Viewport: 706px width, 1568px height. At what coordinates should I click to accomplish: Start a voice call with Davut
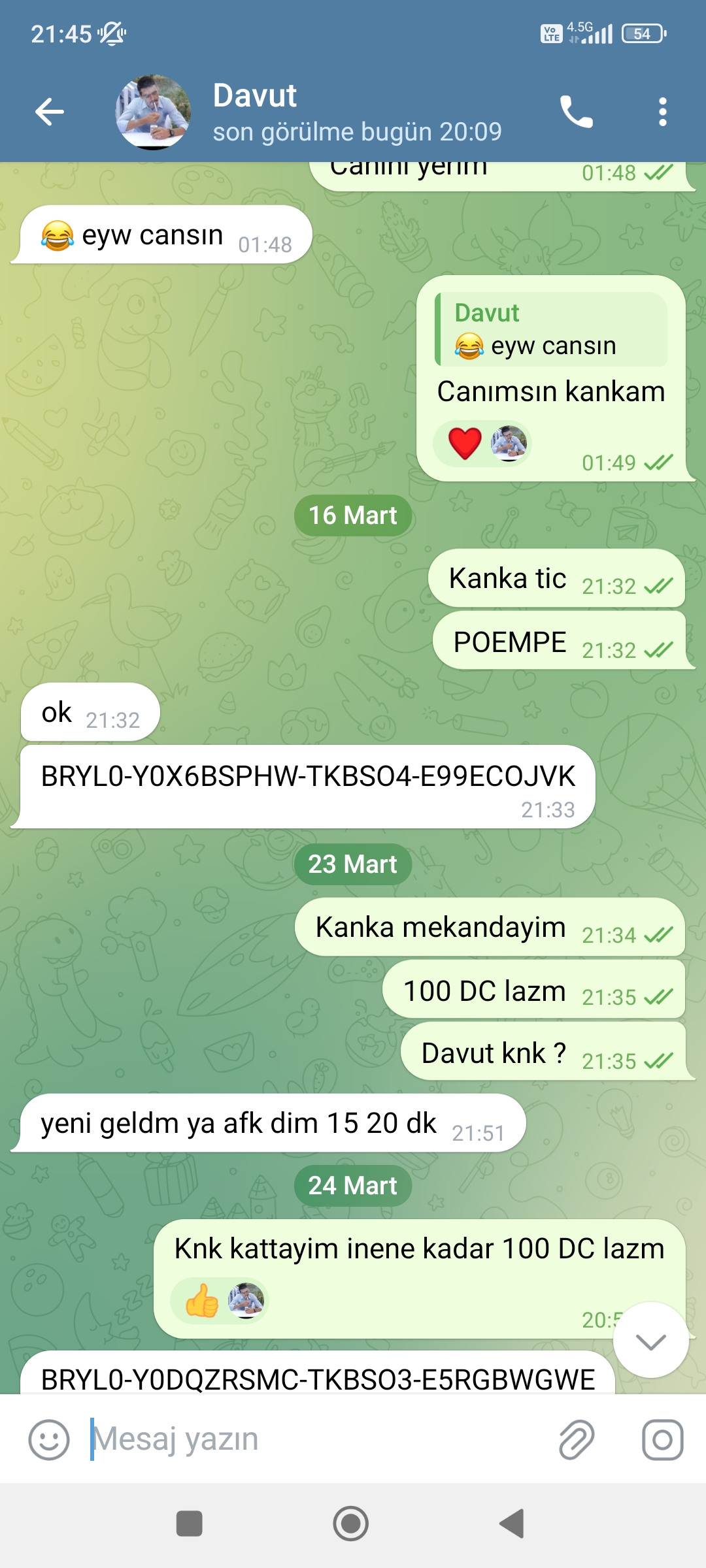pos(576,112)
